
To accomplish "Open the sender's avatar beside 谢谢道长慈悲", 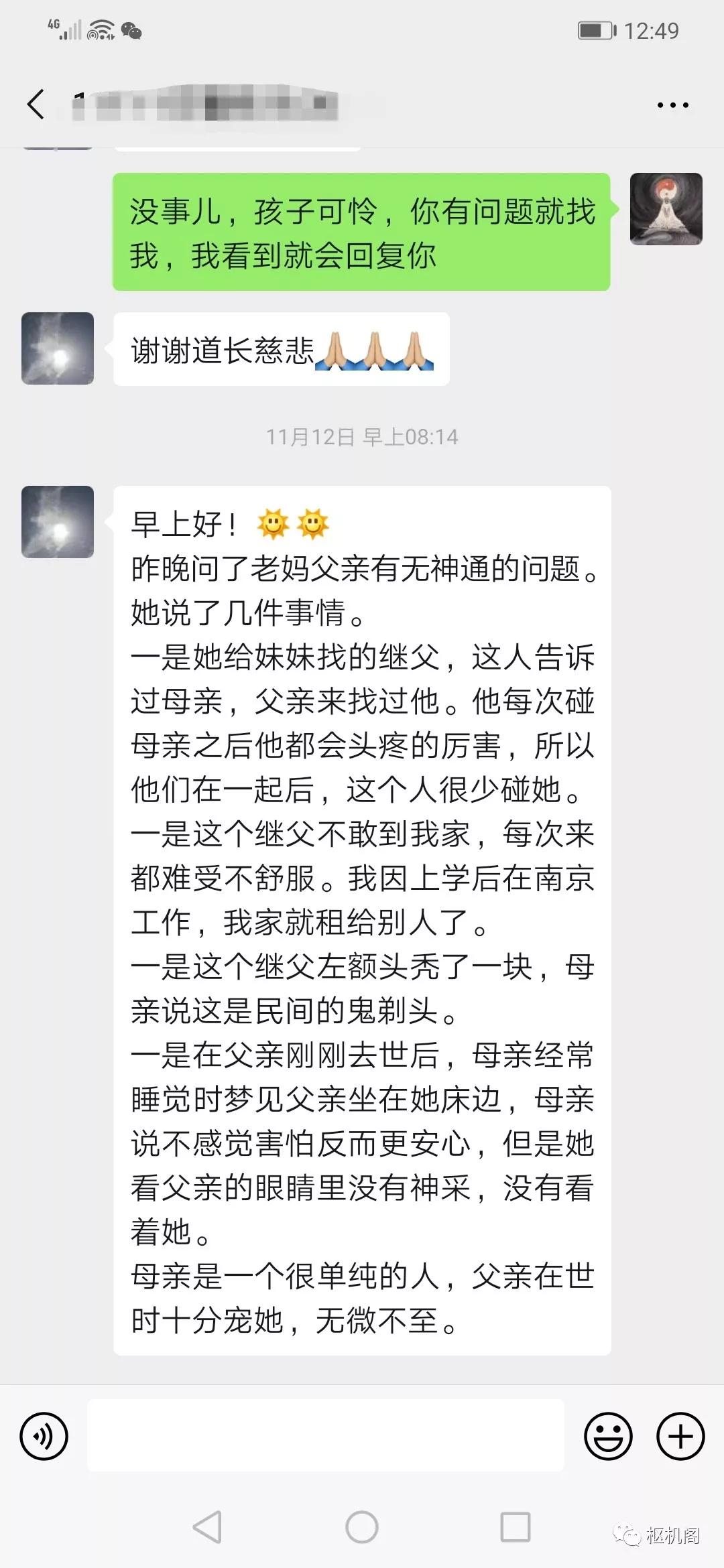I will click(x=58, y=348).
